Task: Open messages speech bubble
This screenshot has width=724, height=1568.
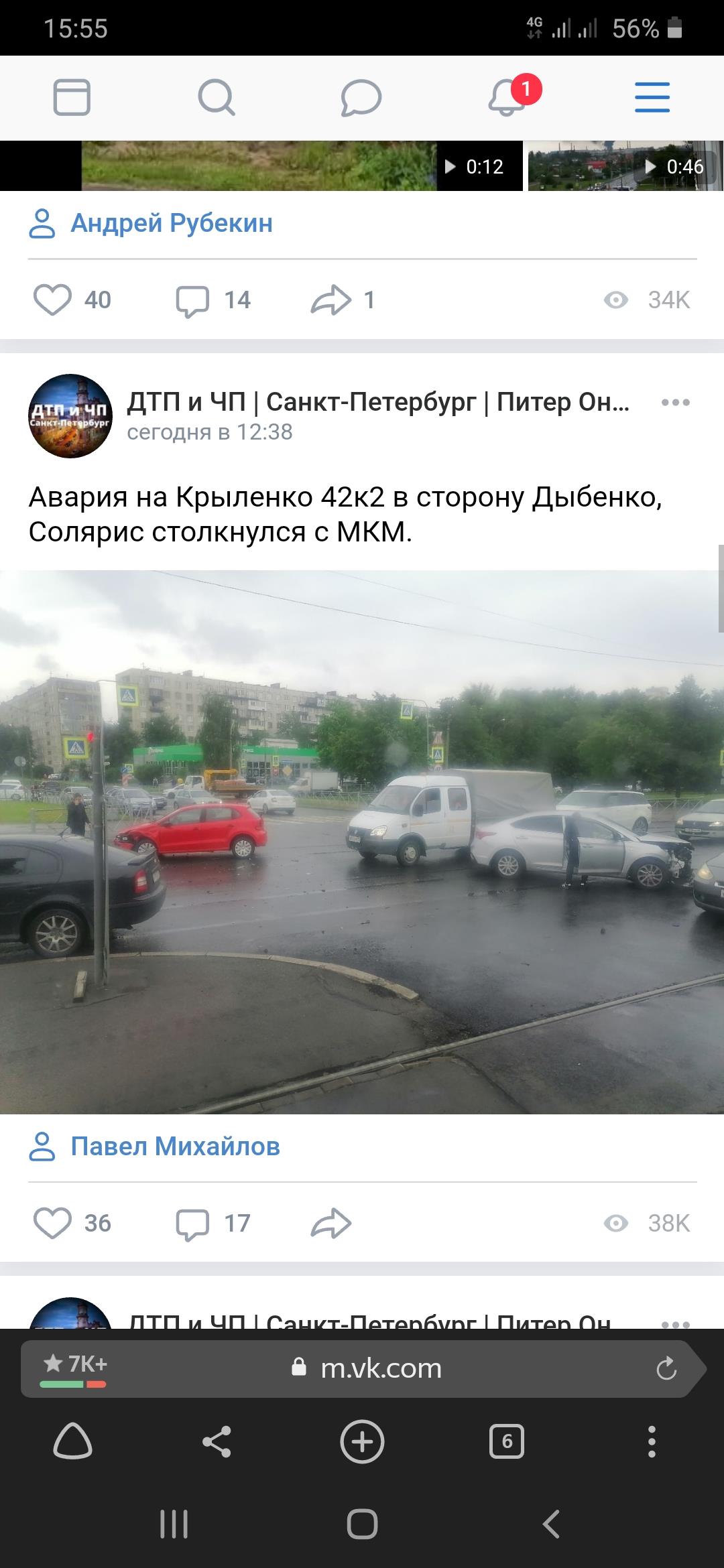Action: (361, 97)
